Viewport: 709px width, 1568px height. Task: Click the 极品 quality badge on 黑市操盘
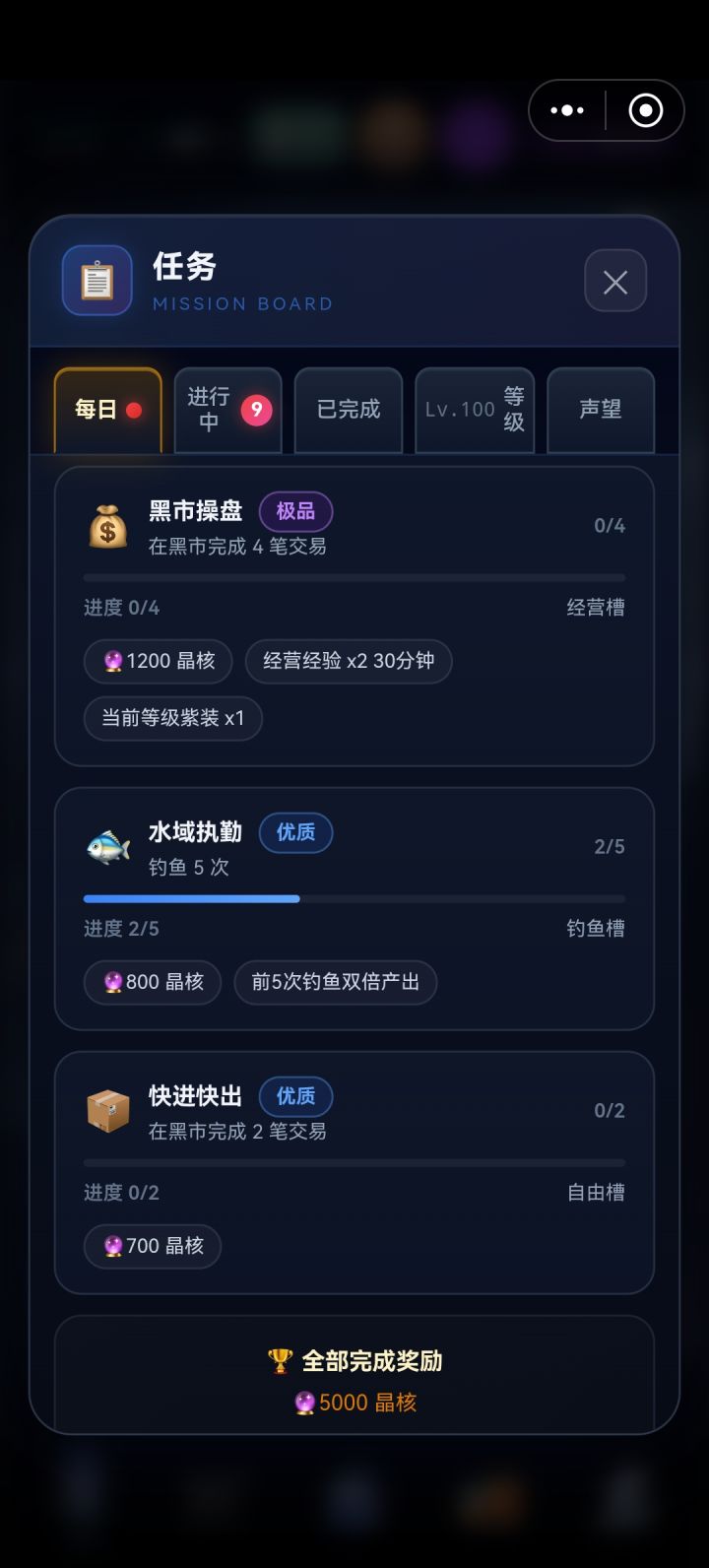(x=295, y=511)
